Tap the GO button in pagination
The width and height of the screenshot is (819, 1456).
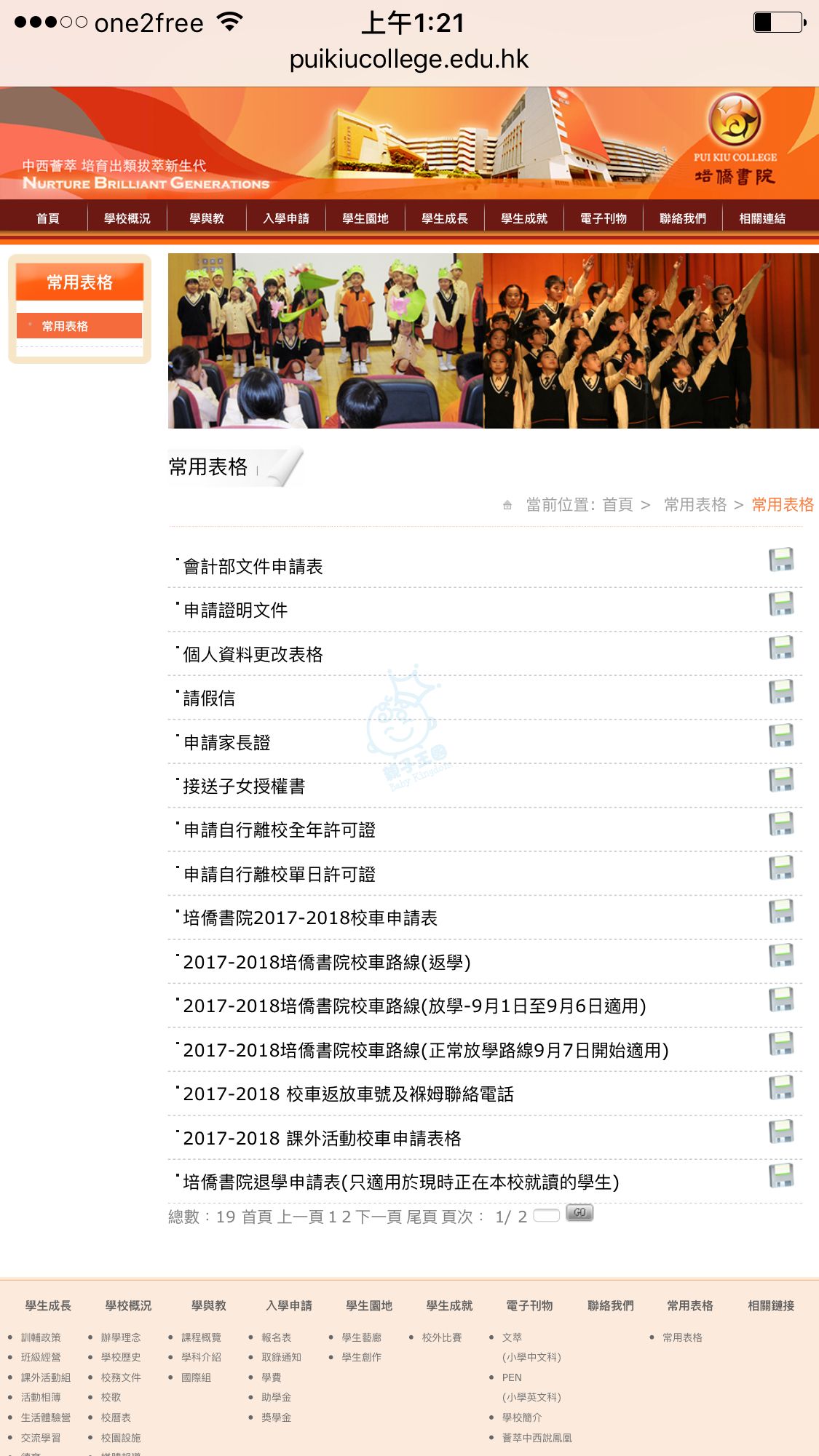[x=579, y=1213]
